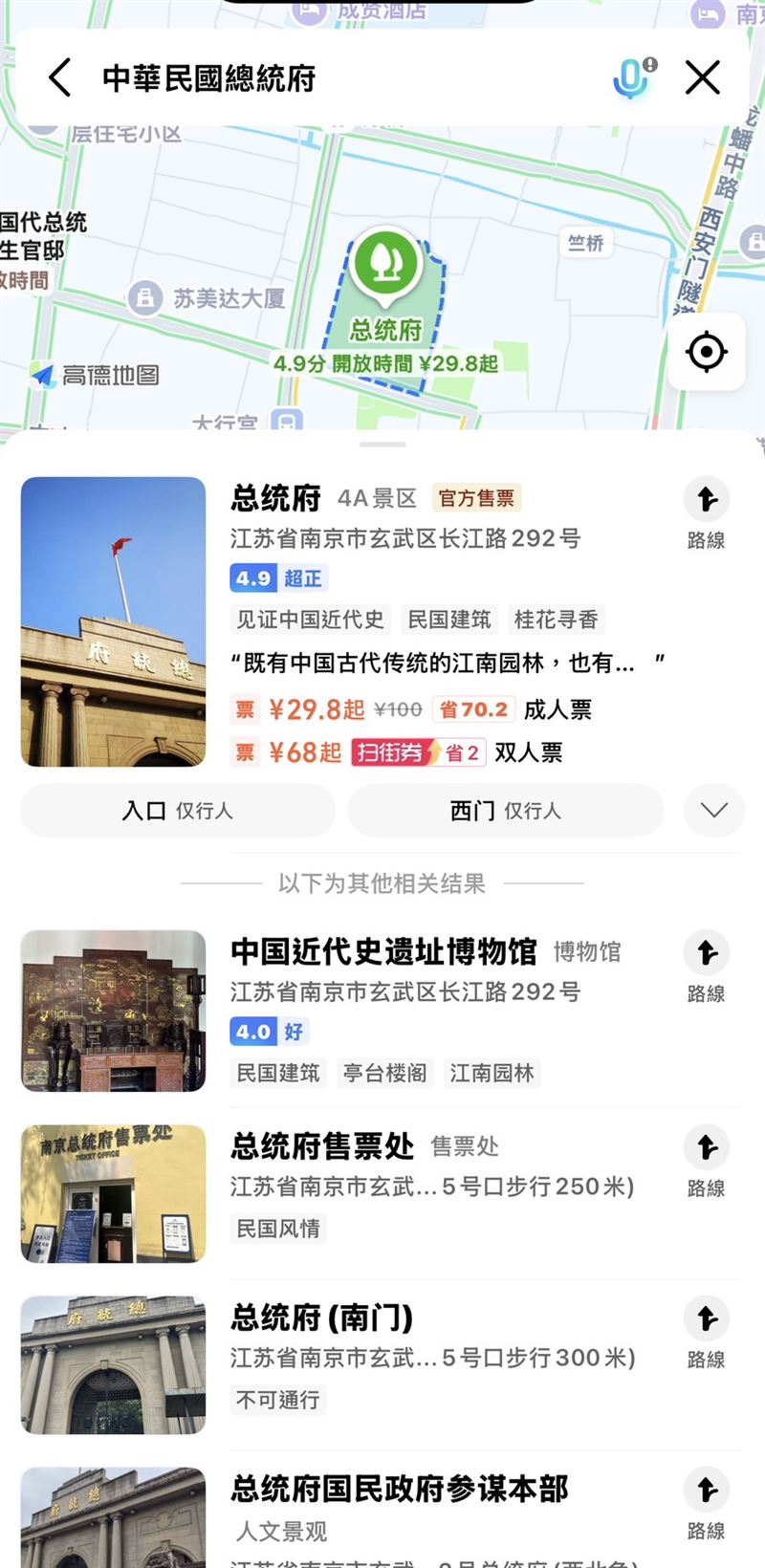
Task: Expand more entrance options with the chevron
Action: [x=714, y=811]
